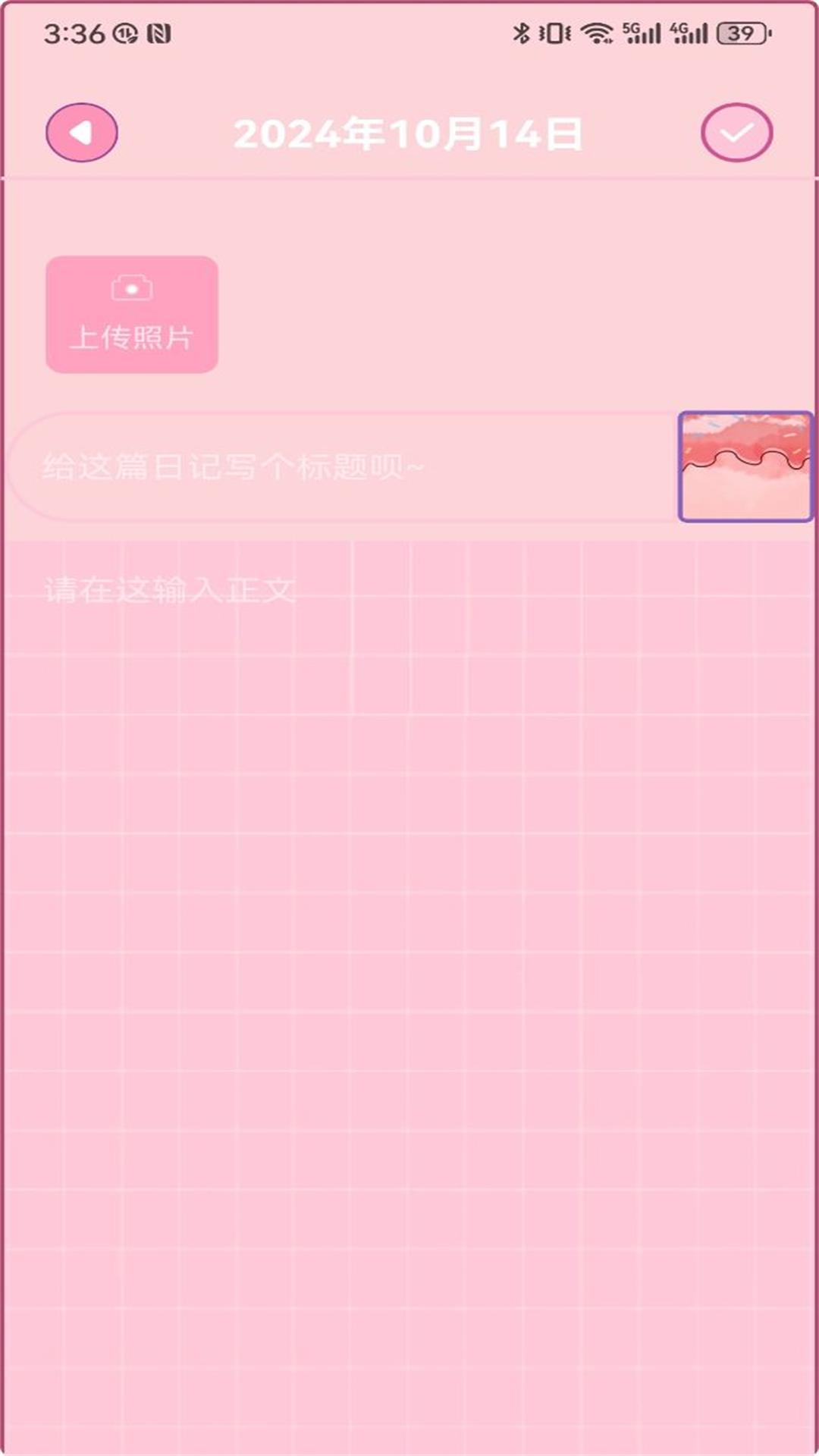Open previous page via circular arrow button
The height and width of the screenshot is (1456, 819).
[x=82, y=132]
